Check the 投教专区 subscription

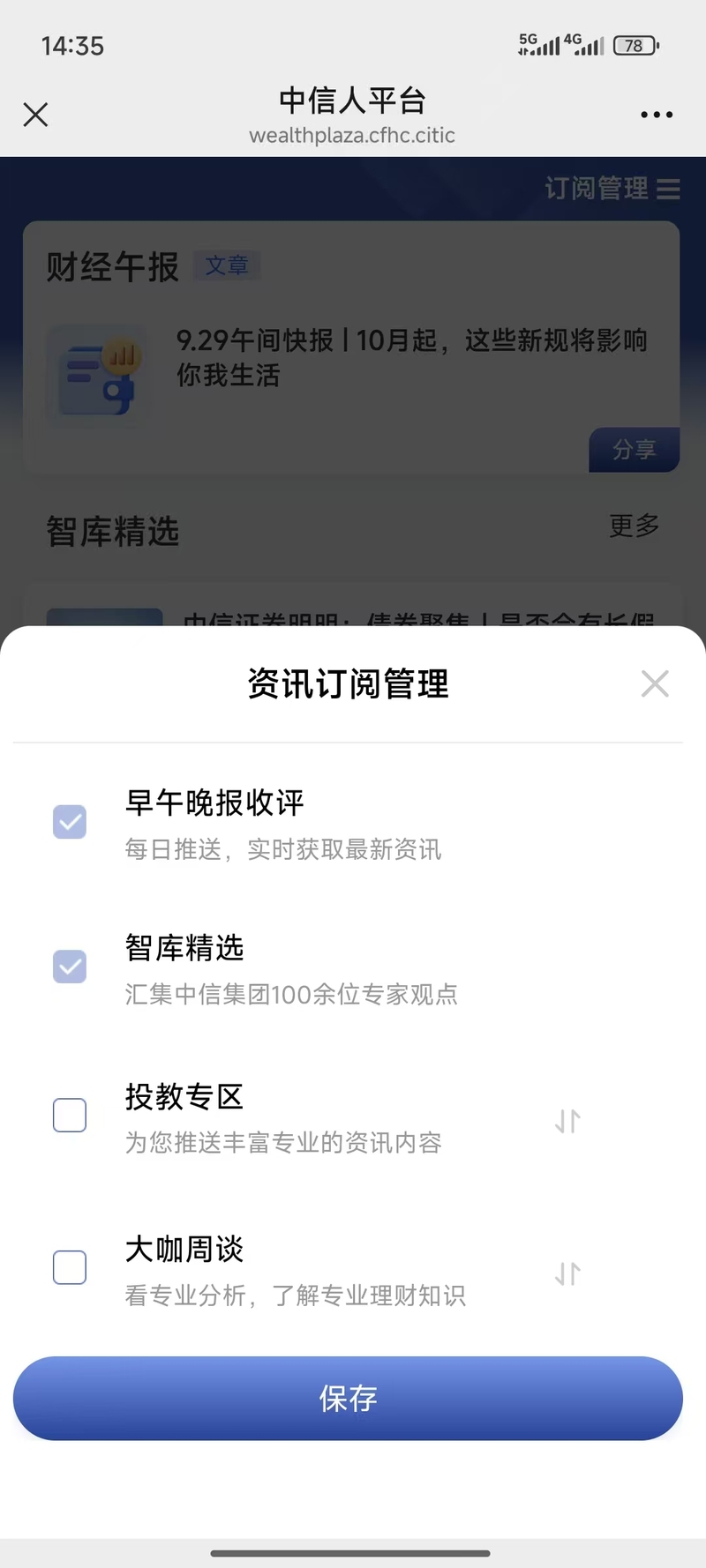click(70, 1116)
